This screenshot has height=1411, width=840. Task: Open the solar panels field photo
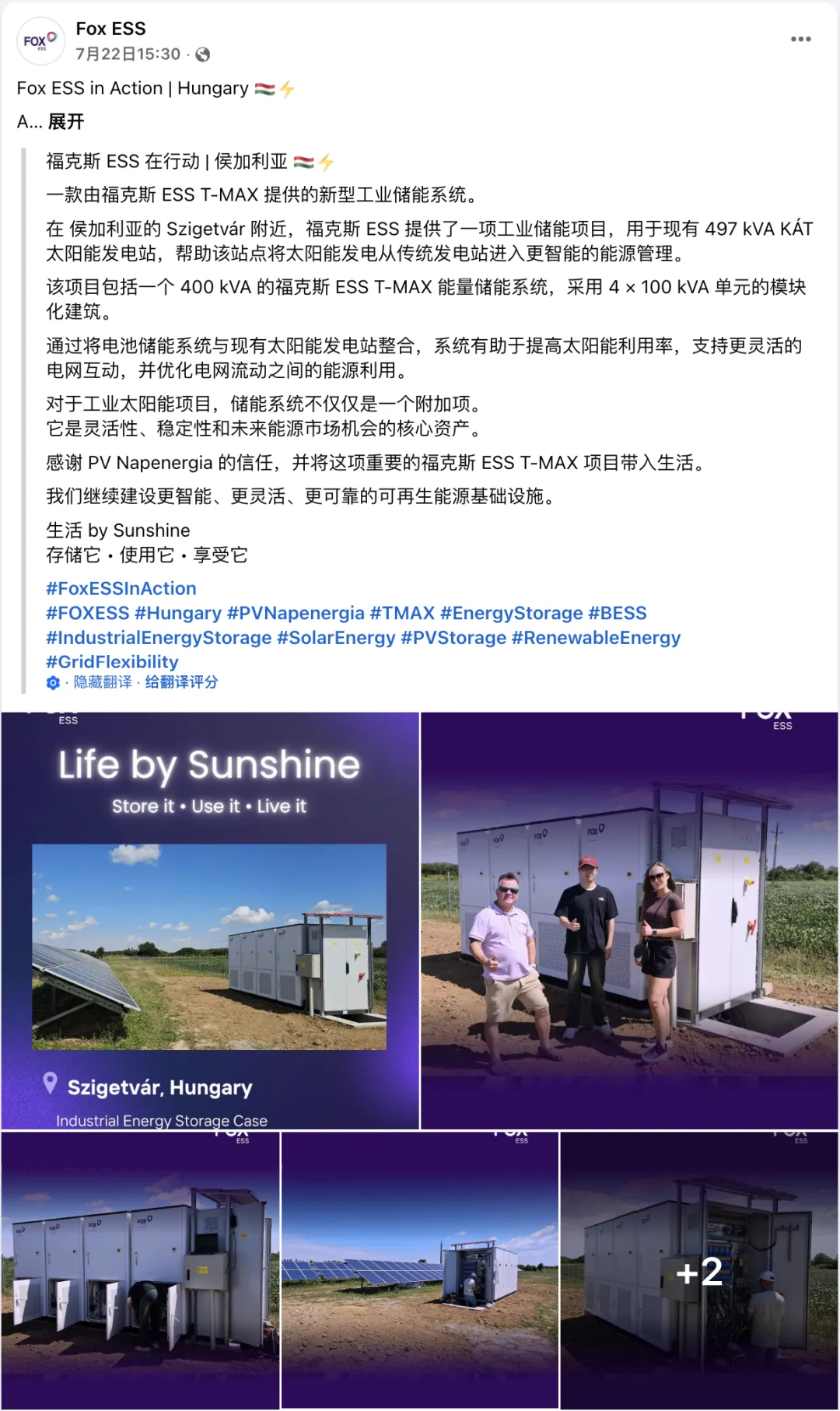420,1270
